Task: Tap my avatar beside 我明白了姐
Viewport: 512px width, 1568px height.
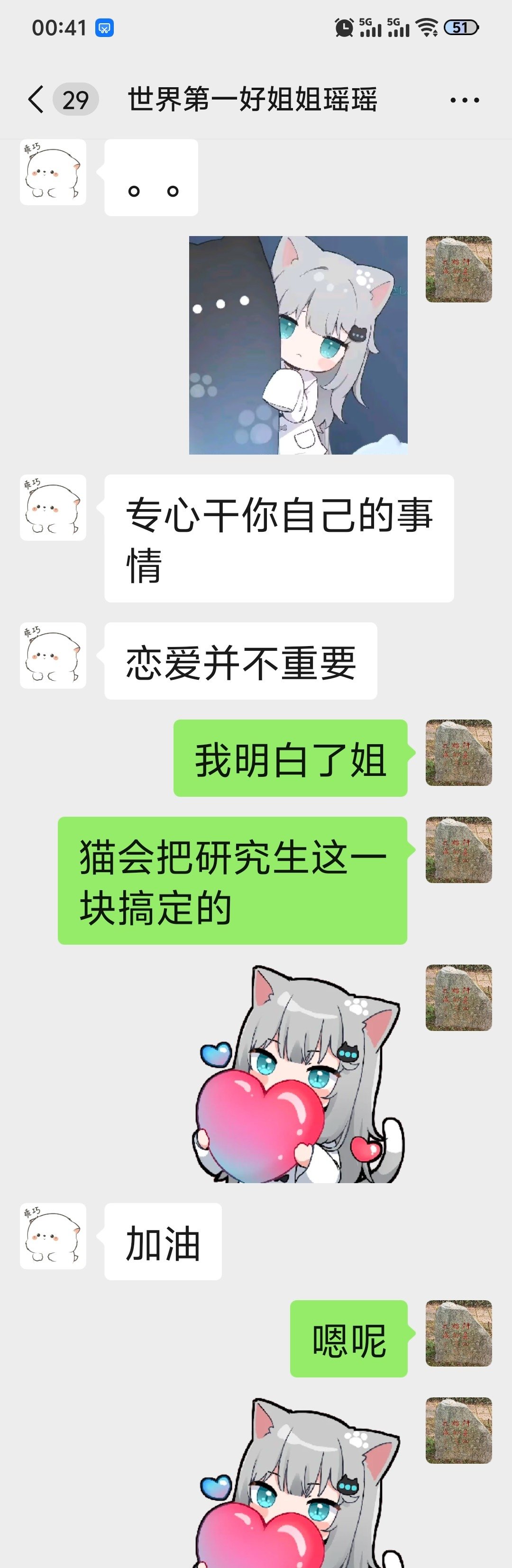Action: point(458,752)
